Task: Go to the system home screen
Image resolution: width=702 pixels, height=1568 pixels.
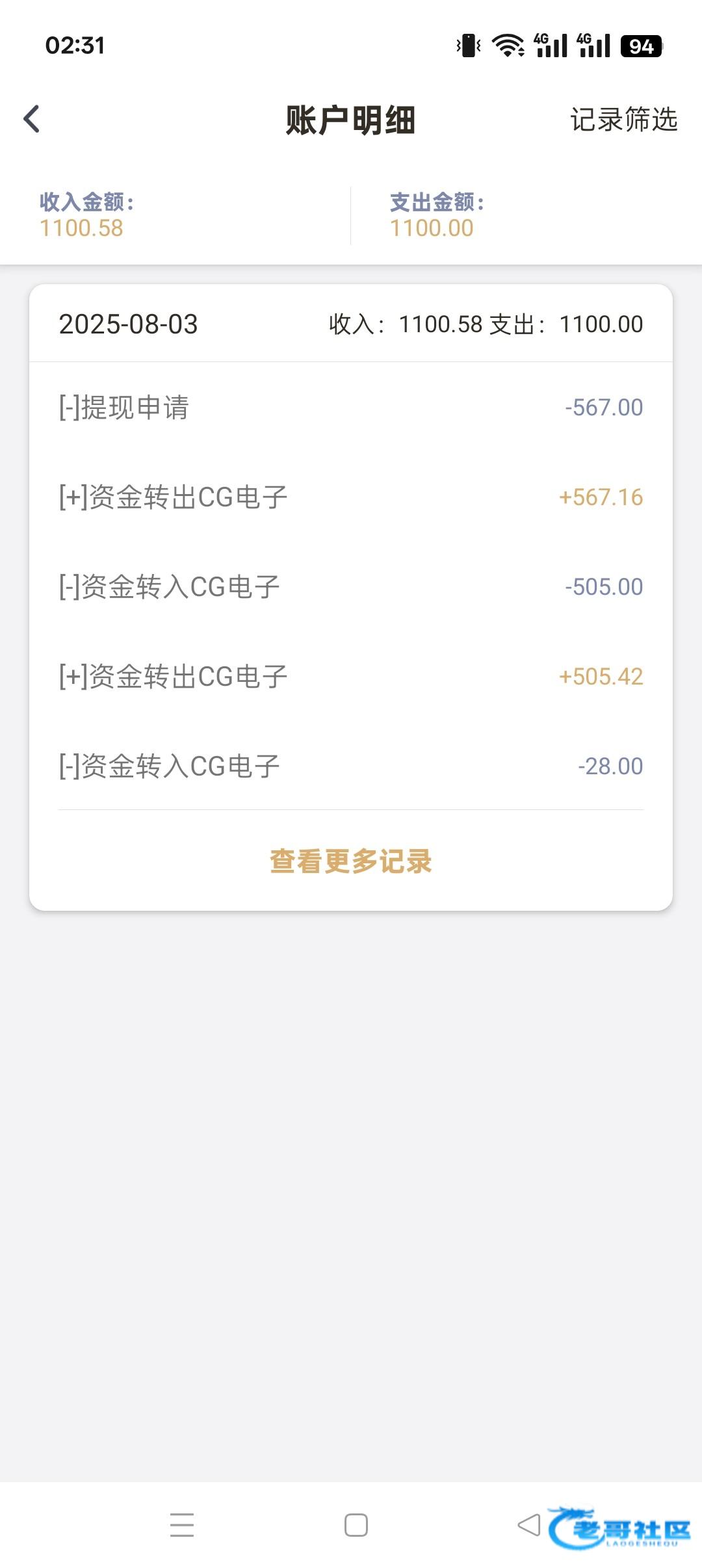Action: pyautogui.click(x=356, y=1525)
